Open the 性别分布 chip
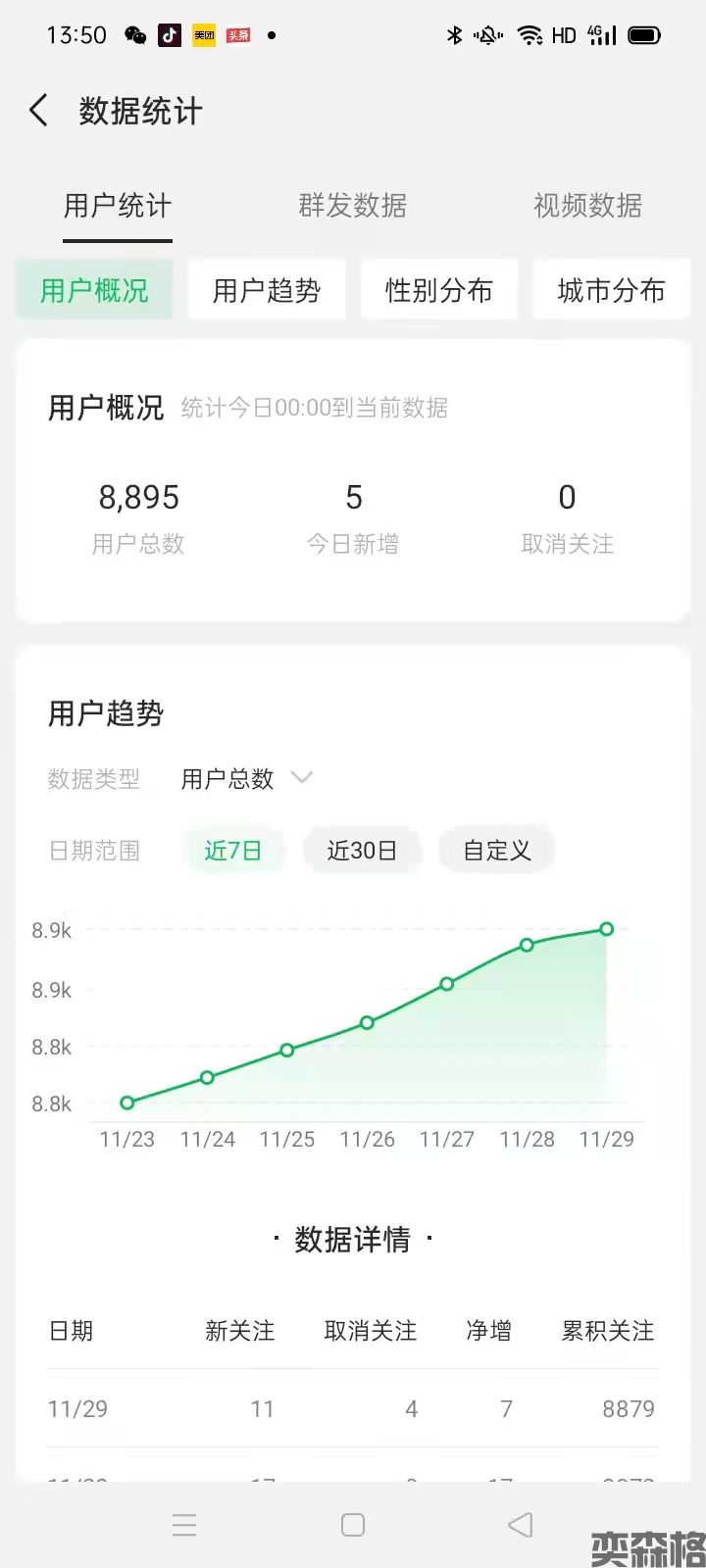 pyautogui.click(x=438, y=290)
